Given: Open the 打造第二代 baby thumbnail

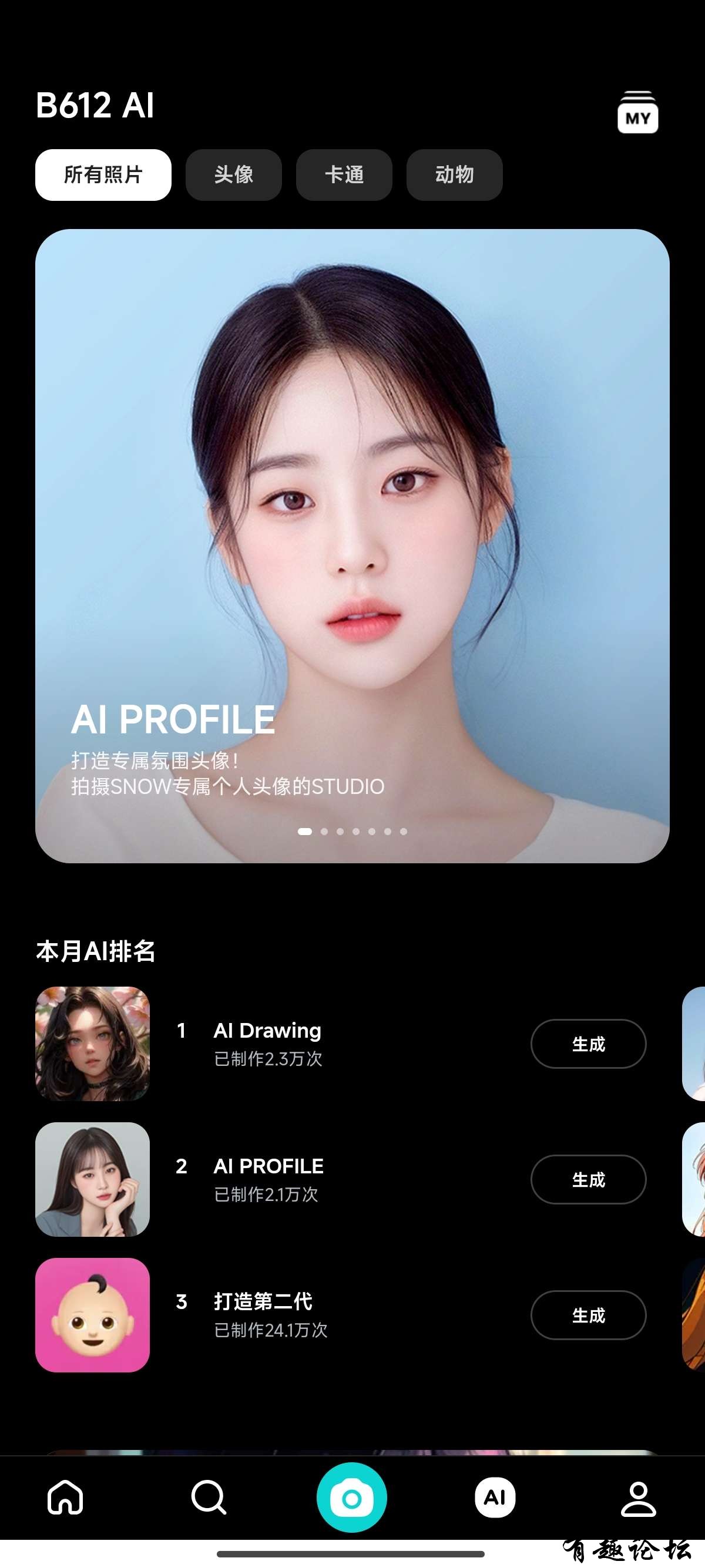Looking at the screenshot, I should coord(93,1315).
